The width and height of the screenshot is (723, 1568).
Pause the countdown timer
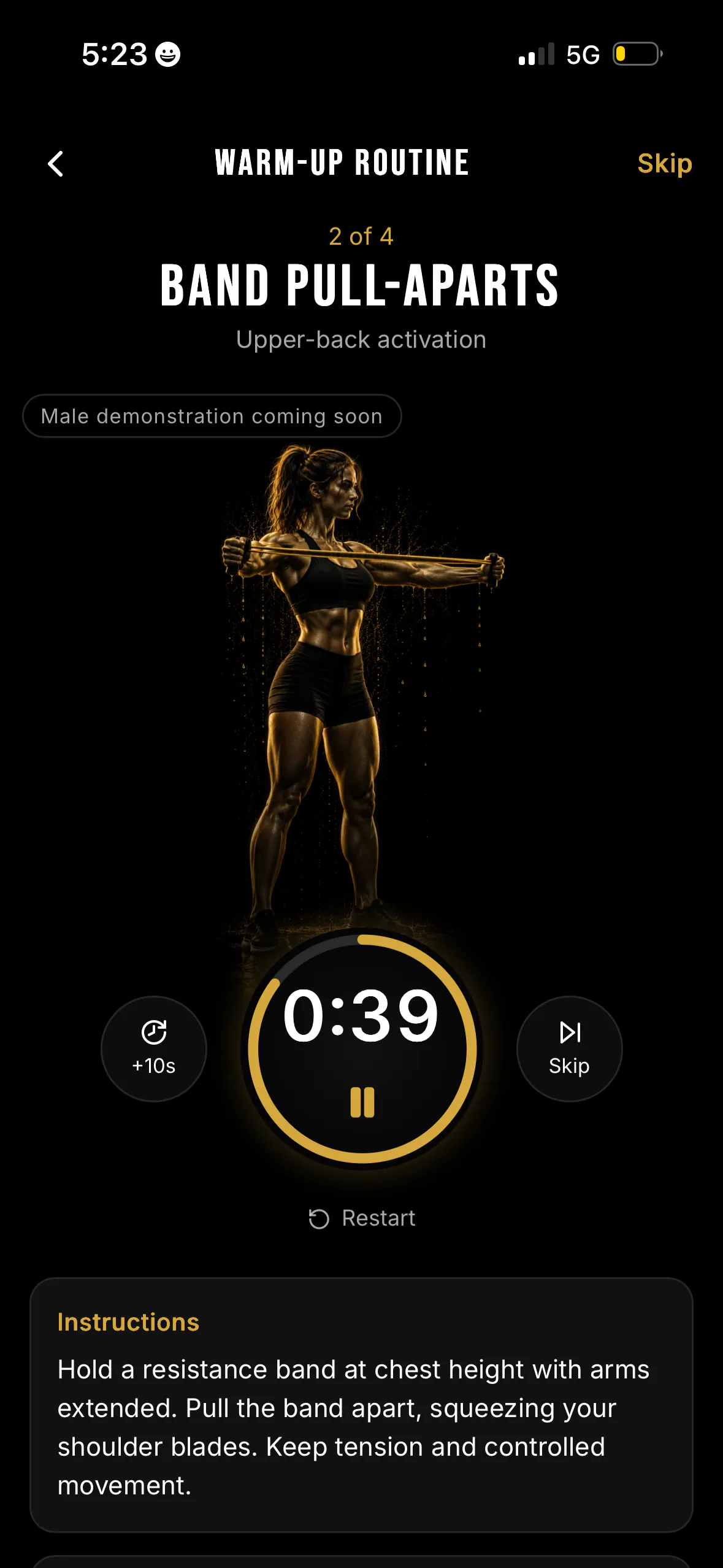[x=362, y=1102]
